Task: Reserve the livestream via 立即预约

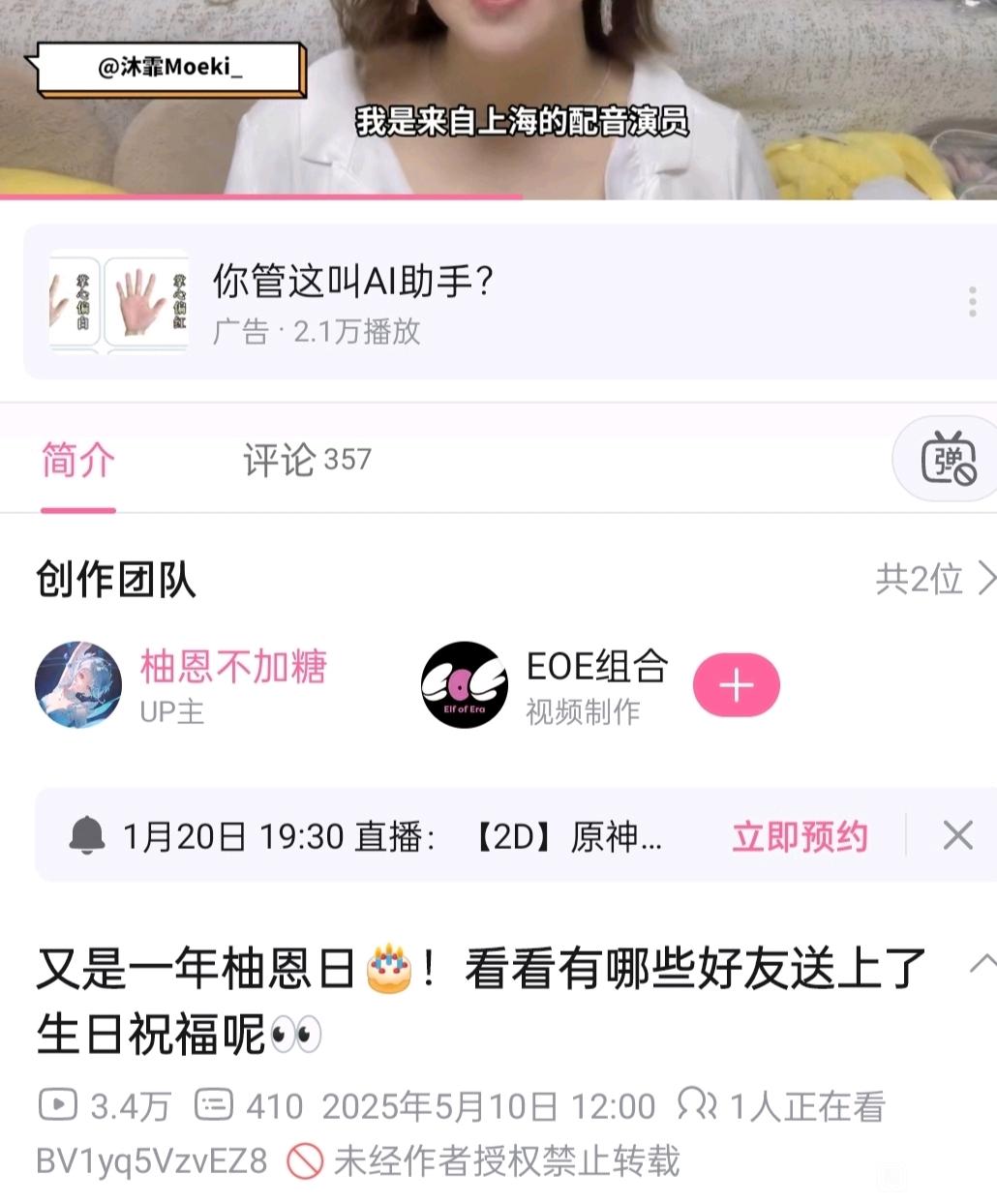Action: click(799, 836)
